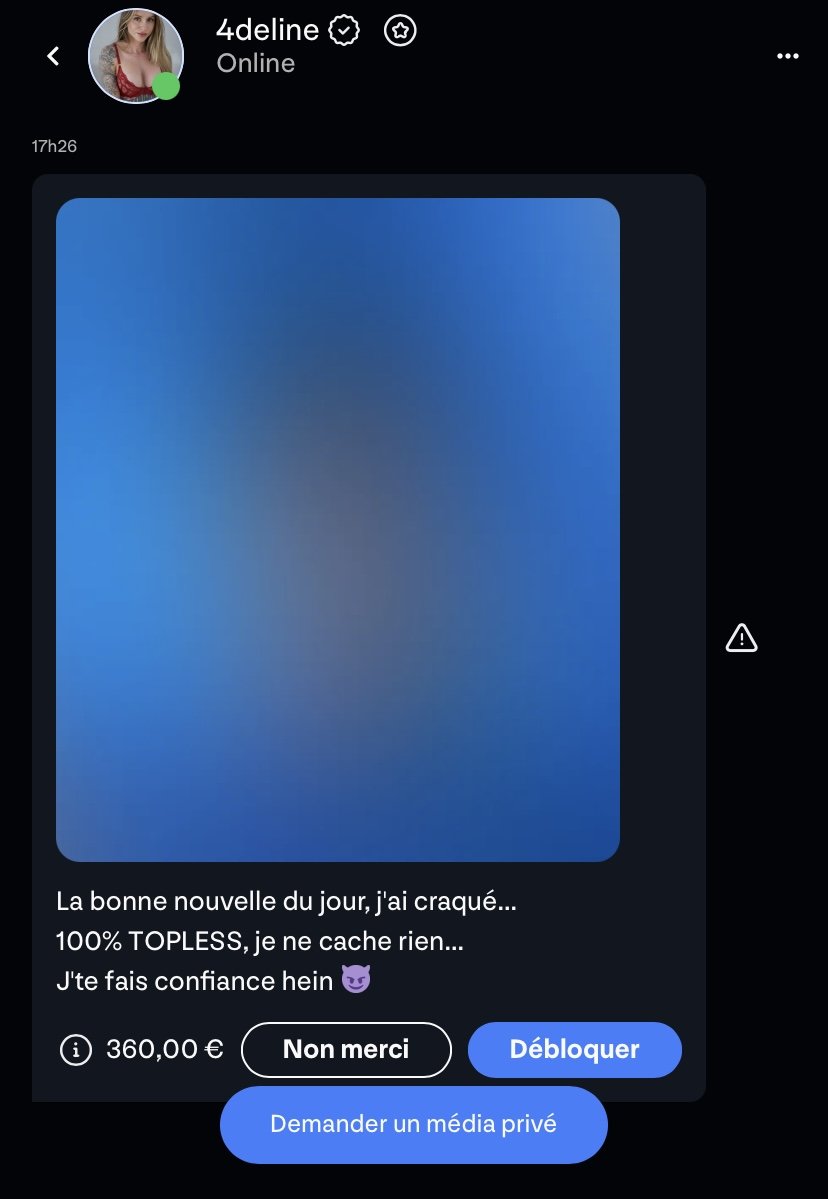
Task: Report message via the warning triangle
Action: pyautogui.click(x=741, y=637)
